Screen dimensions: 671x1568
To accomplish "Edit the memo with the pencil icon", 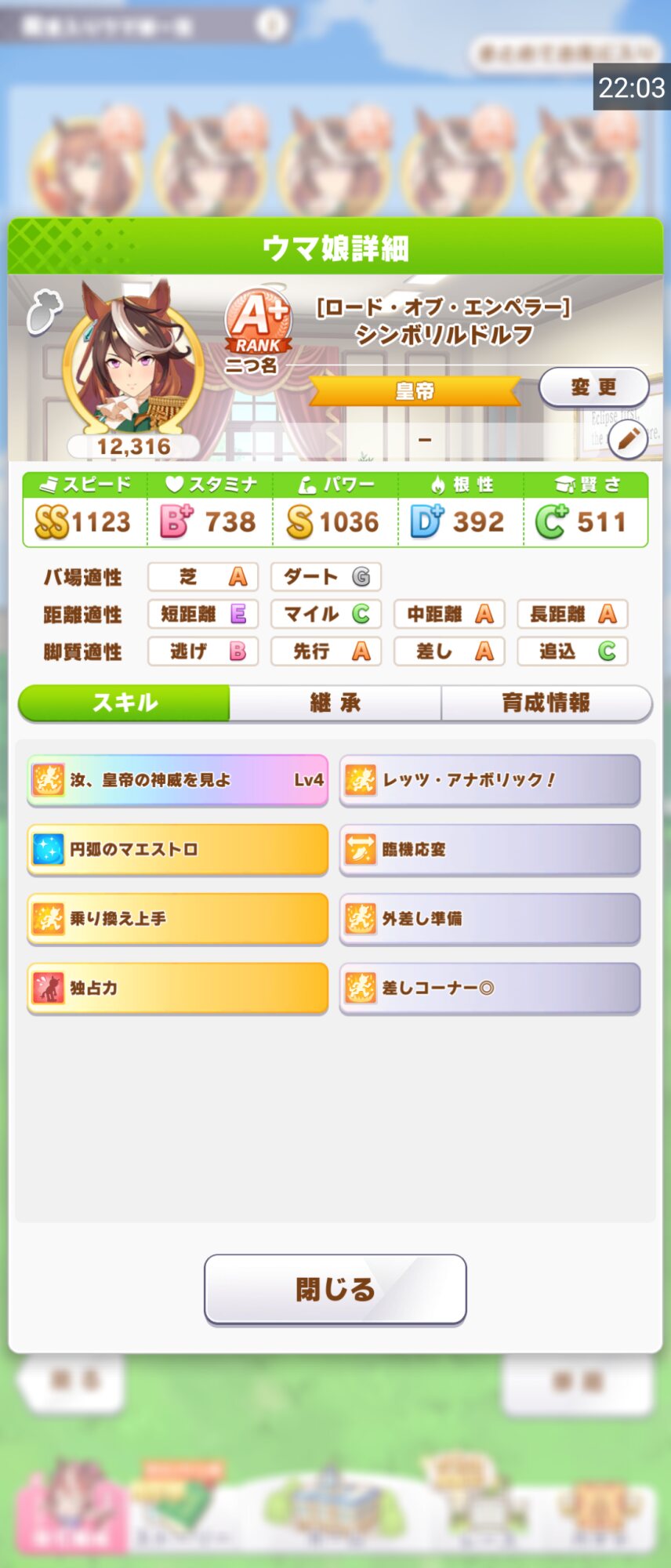I will pyautogui.click(x=627, y=440).
